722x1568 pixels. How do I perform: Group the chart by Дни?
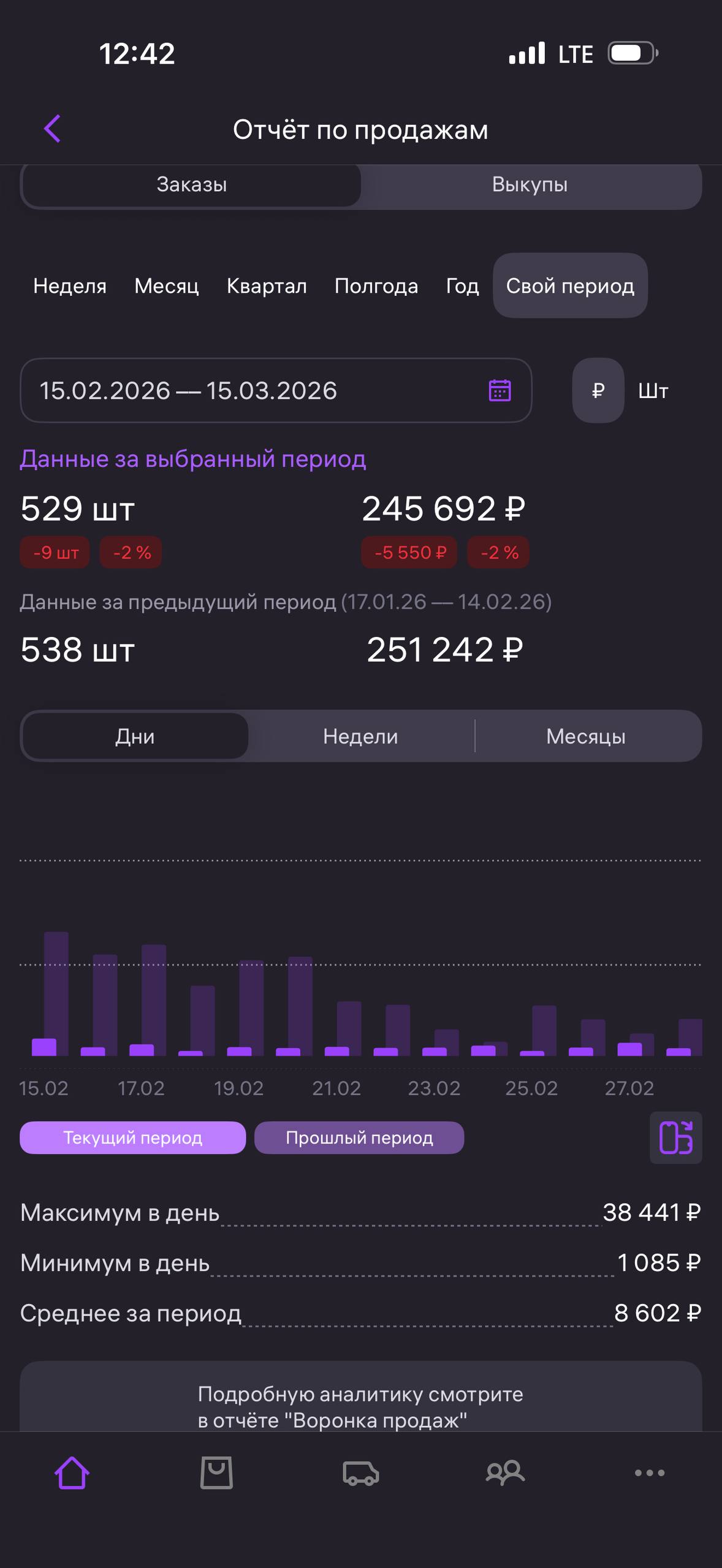(135, 736)
